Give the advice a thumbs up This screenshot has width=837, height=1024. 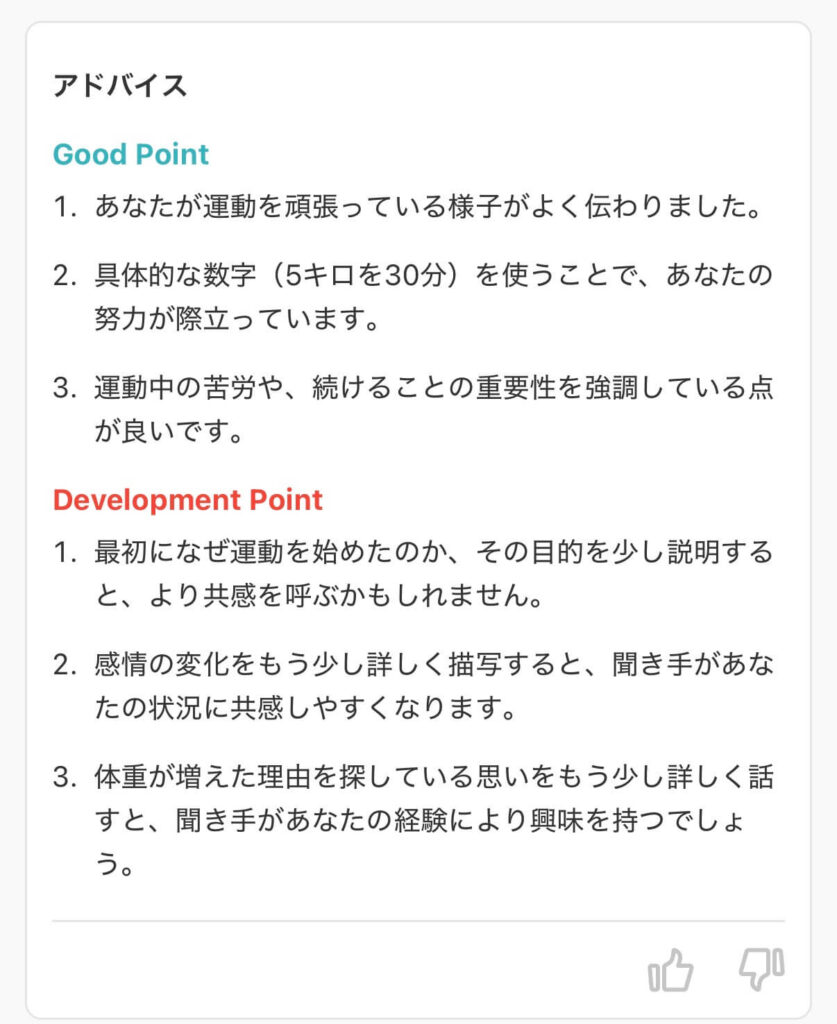coord(670,970)
